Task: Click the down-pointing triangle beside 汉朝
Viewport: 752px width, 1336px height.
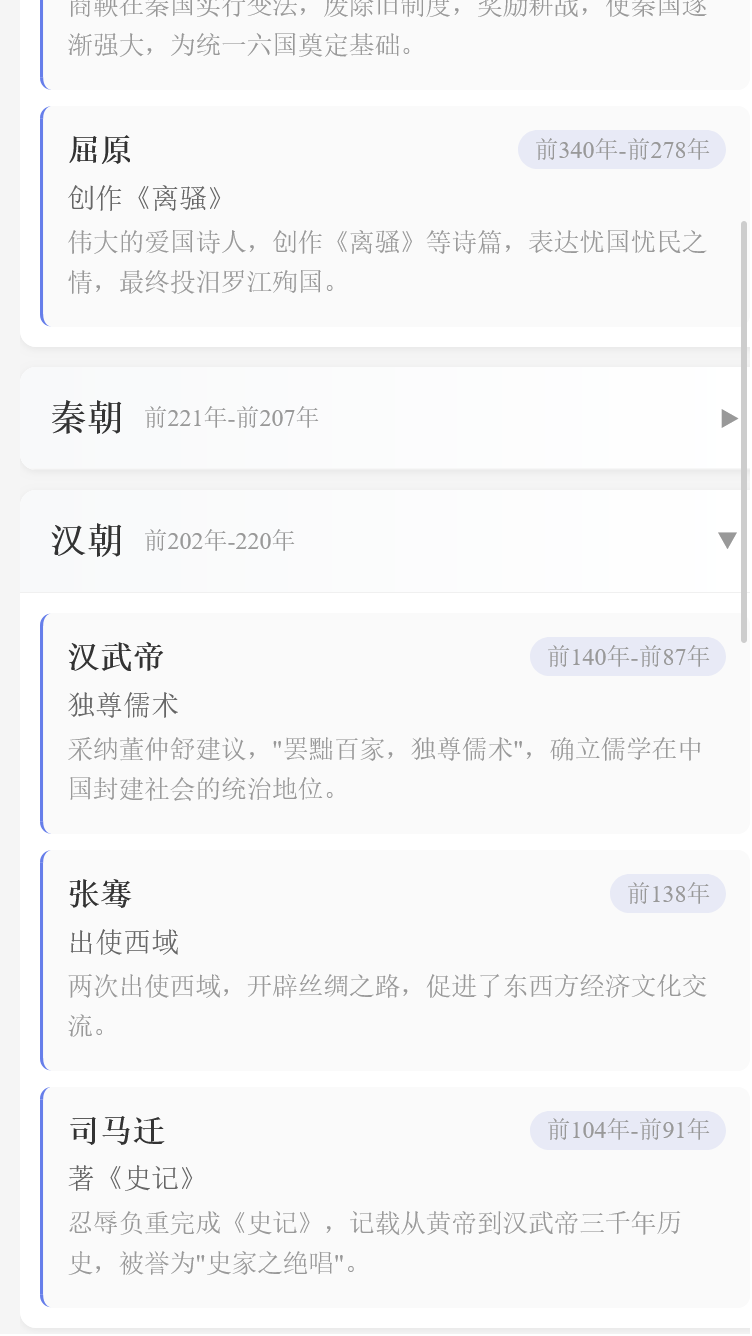Action: (x=727, y=539)
